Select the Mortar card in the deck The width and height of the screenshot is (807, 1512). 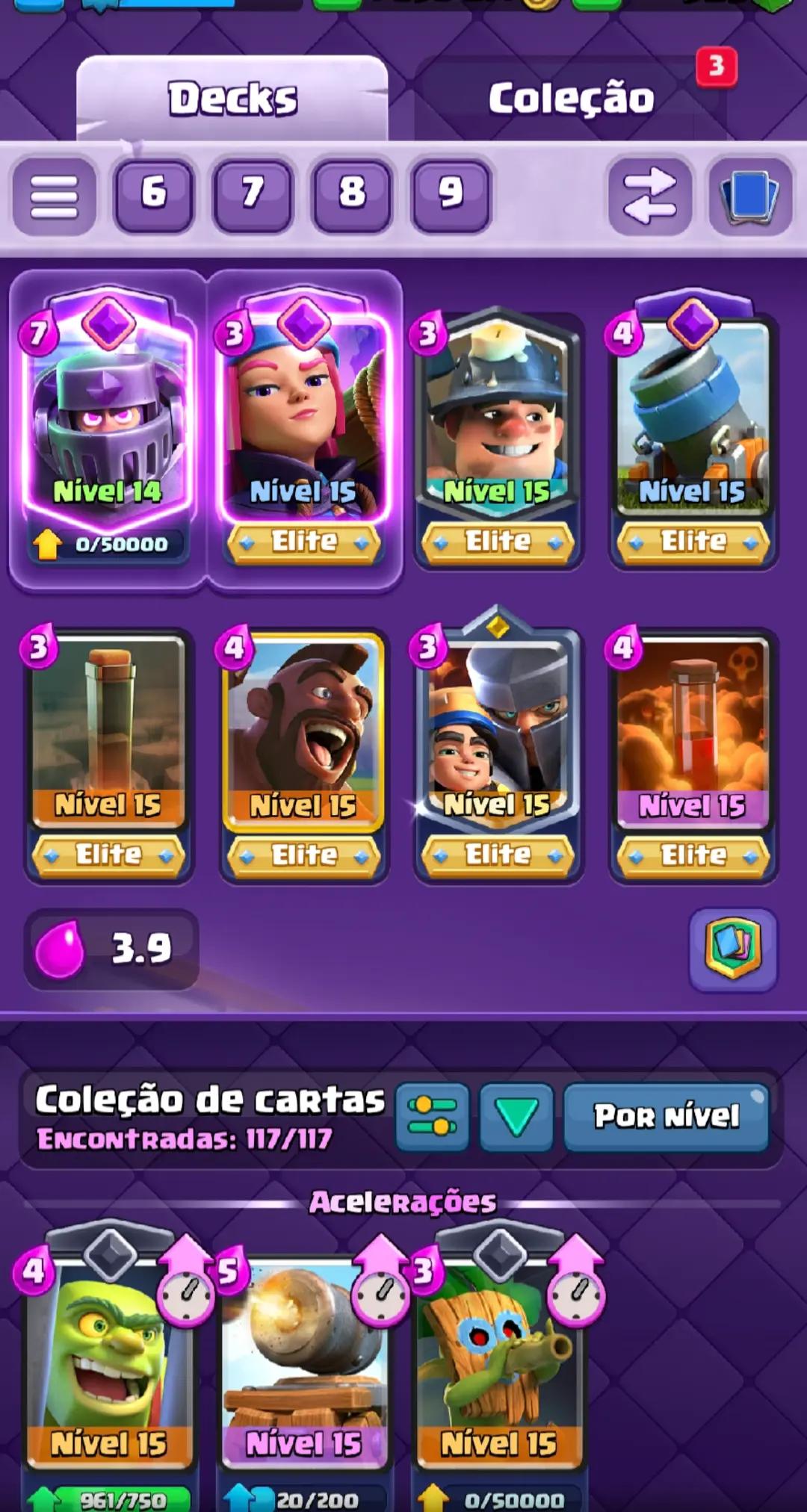coord(693,418)
